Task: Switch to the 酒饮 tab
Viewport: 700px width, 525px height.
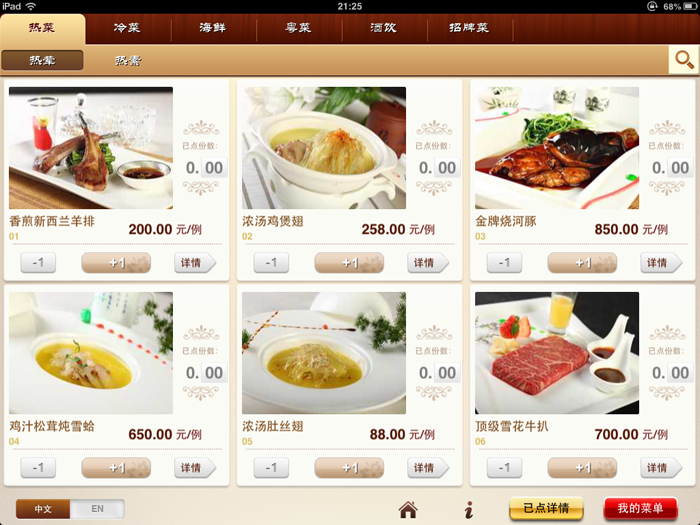Action: tap(383, 28)
